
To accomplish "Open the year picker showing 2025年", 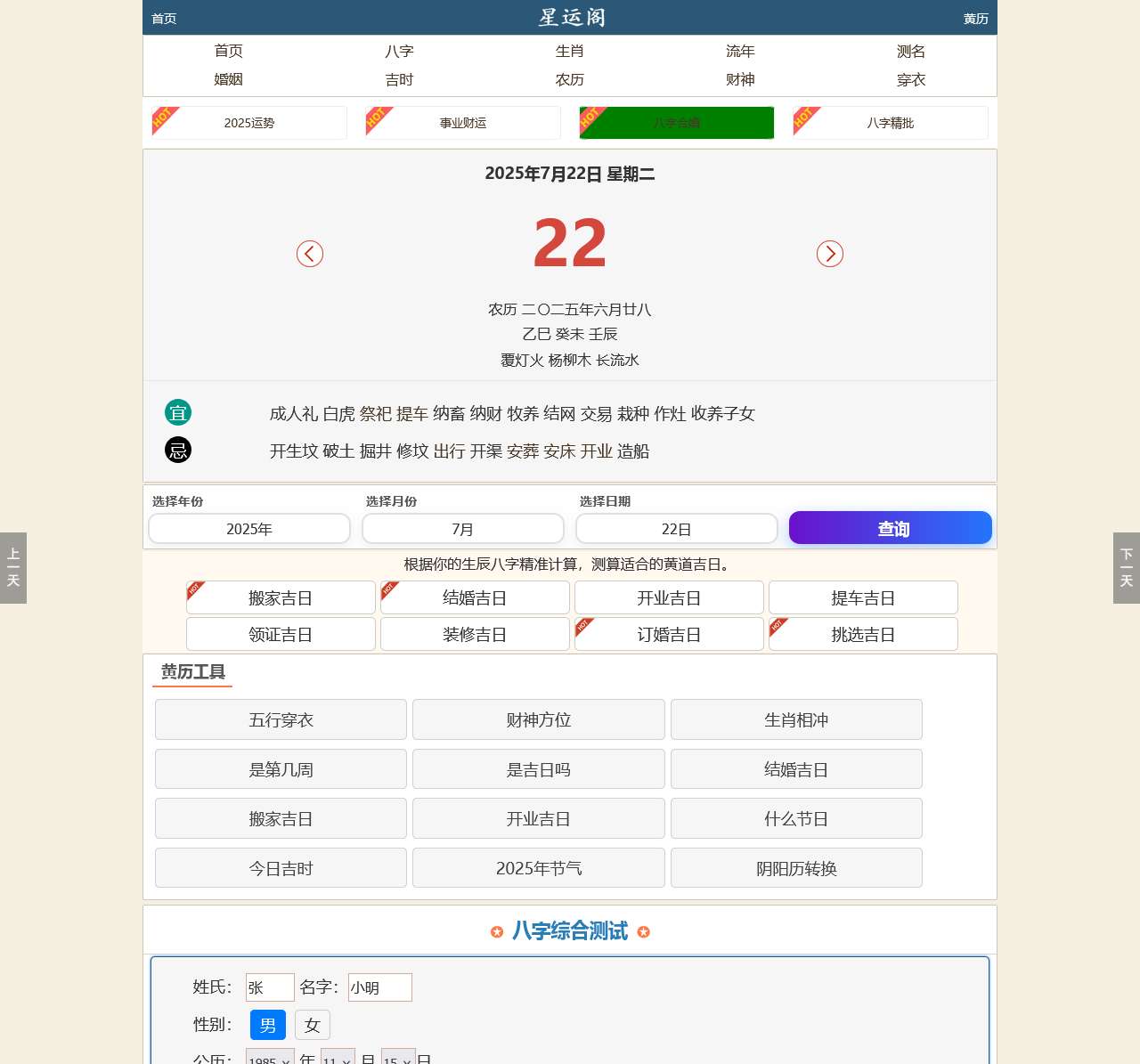I will tap(249, 529).
